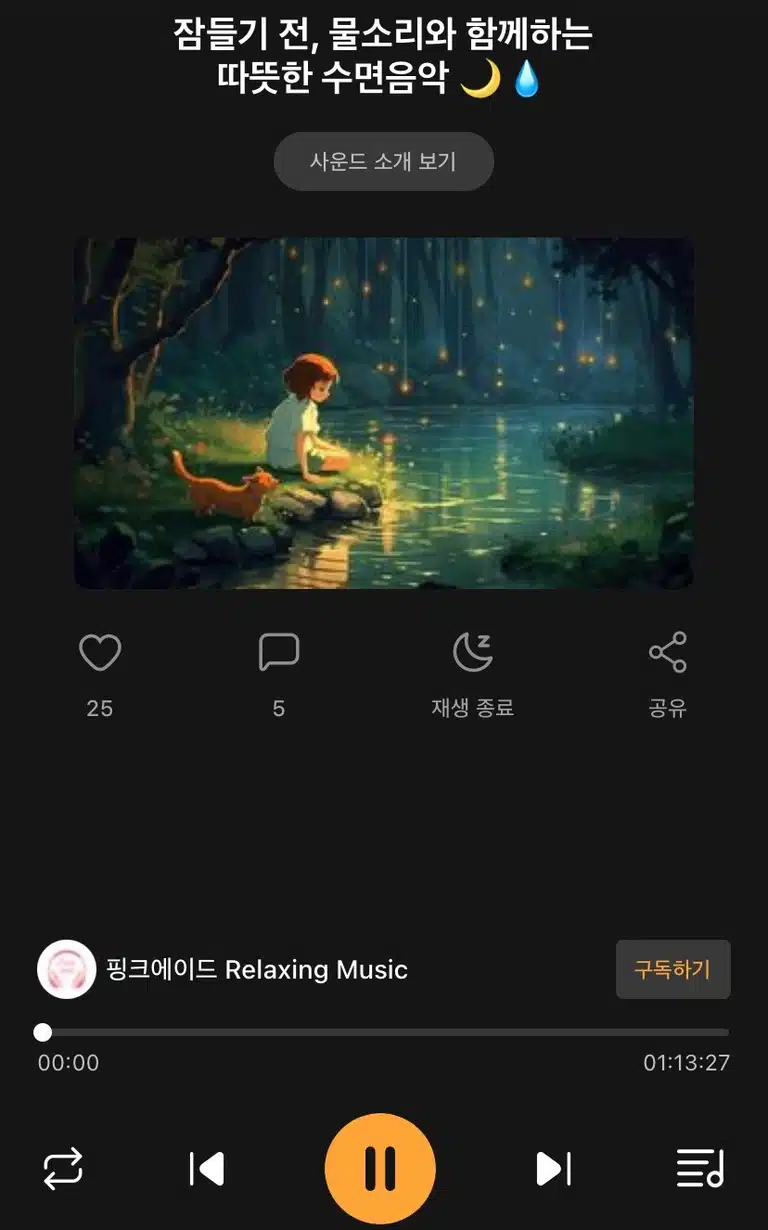Open the comments speech bubble

pyautogui.click(x=279, y=653)
